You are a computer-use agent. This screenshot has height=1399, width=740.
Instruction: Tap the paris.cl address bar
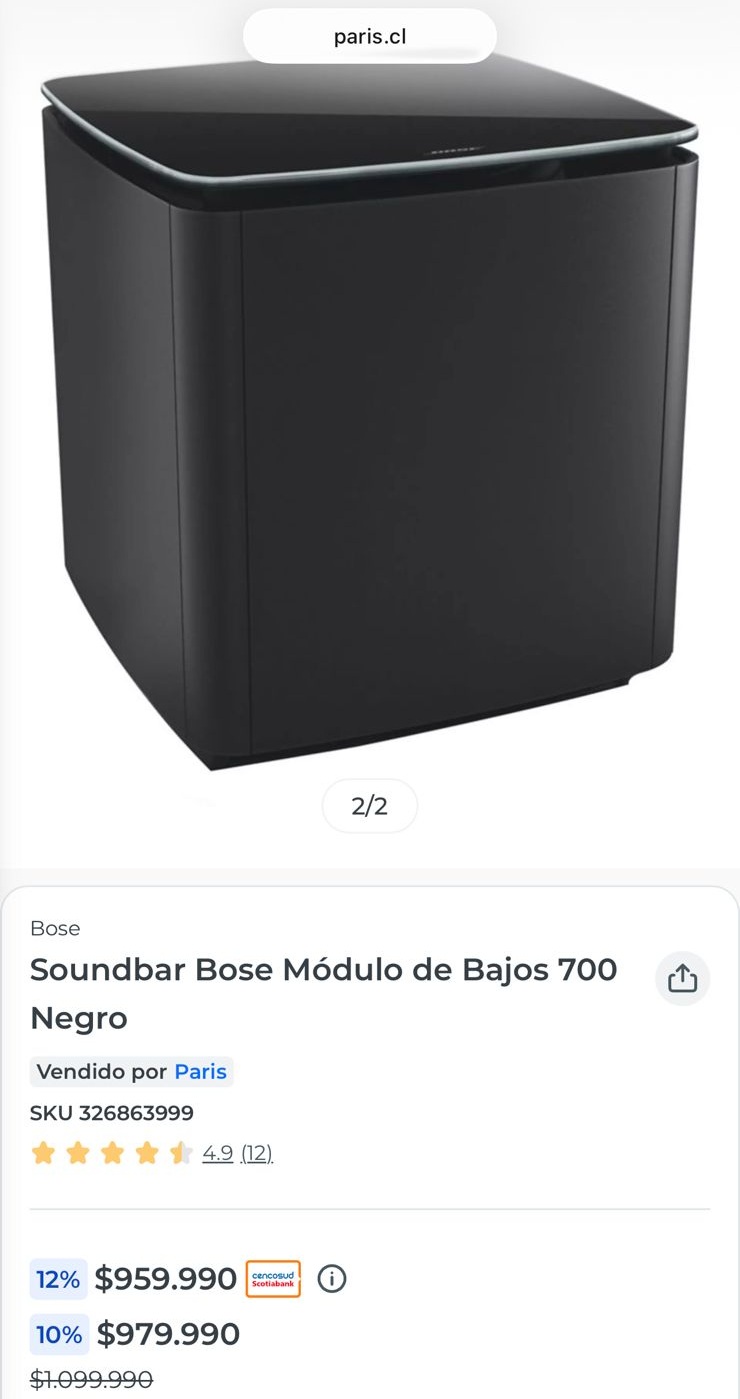tap(370, 37)
